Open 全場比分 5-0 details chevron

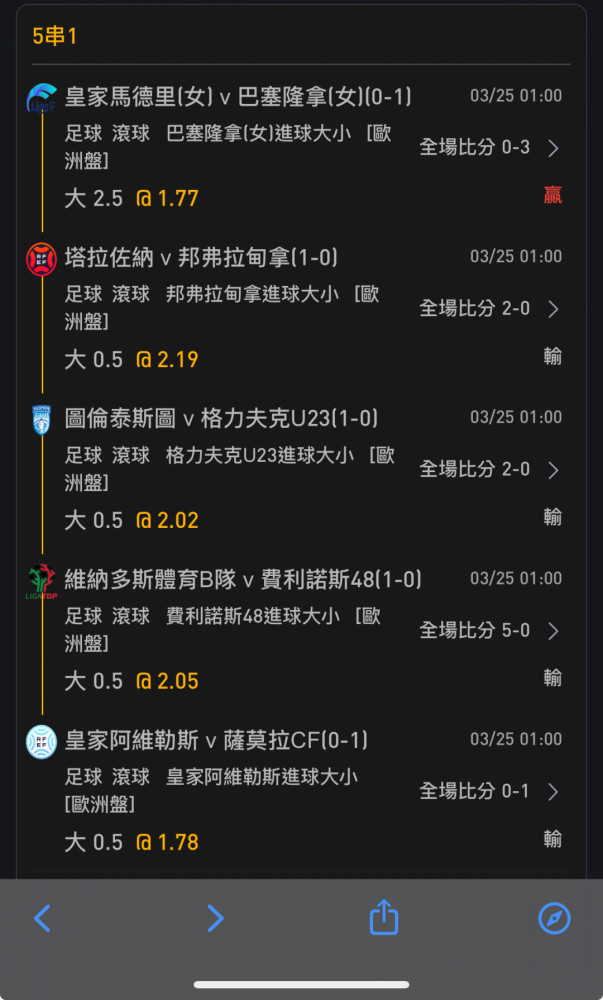click(x=553, y=631)
